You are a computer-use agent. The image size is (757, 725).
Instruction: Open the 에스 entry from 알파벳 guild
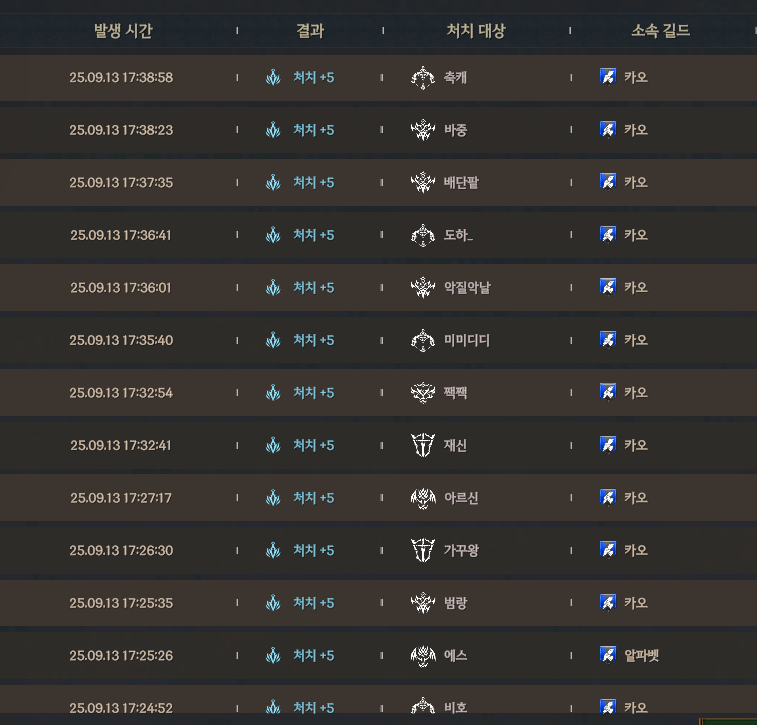[378, 655]
